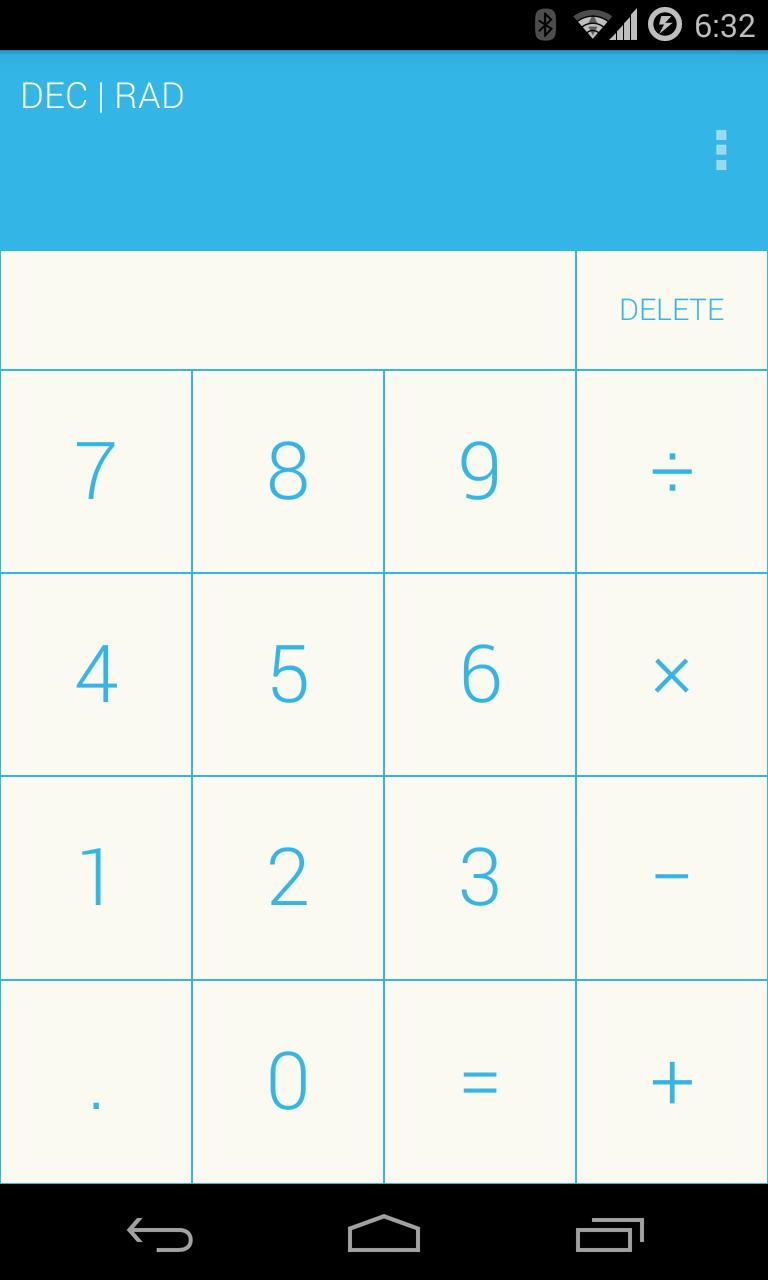
Task: Tap the decimal point key
Action: click(x=95, y=1079)
